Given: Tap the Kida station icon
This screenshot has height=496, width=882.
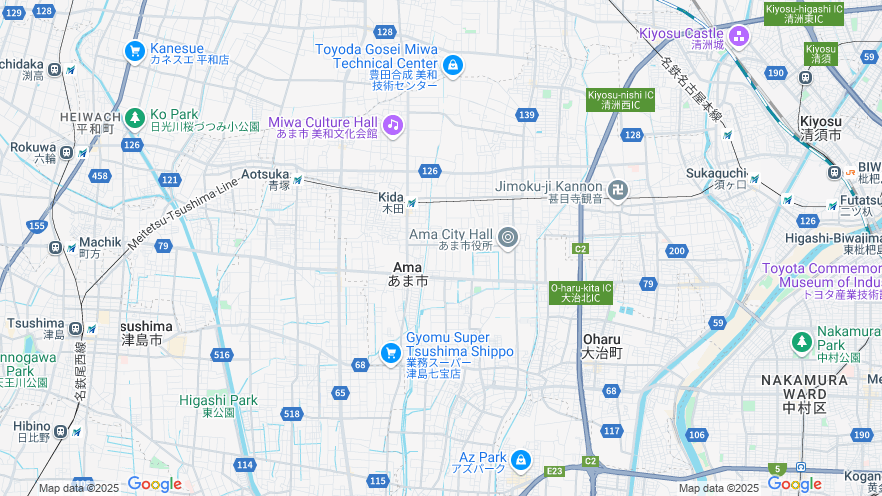Looking at the screenshot, I should coord(411,202).
